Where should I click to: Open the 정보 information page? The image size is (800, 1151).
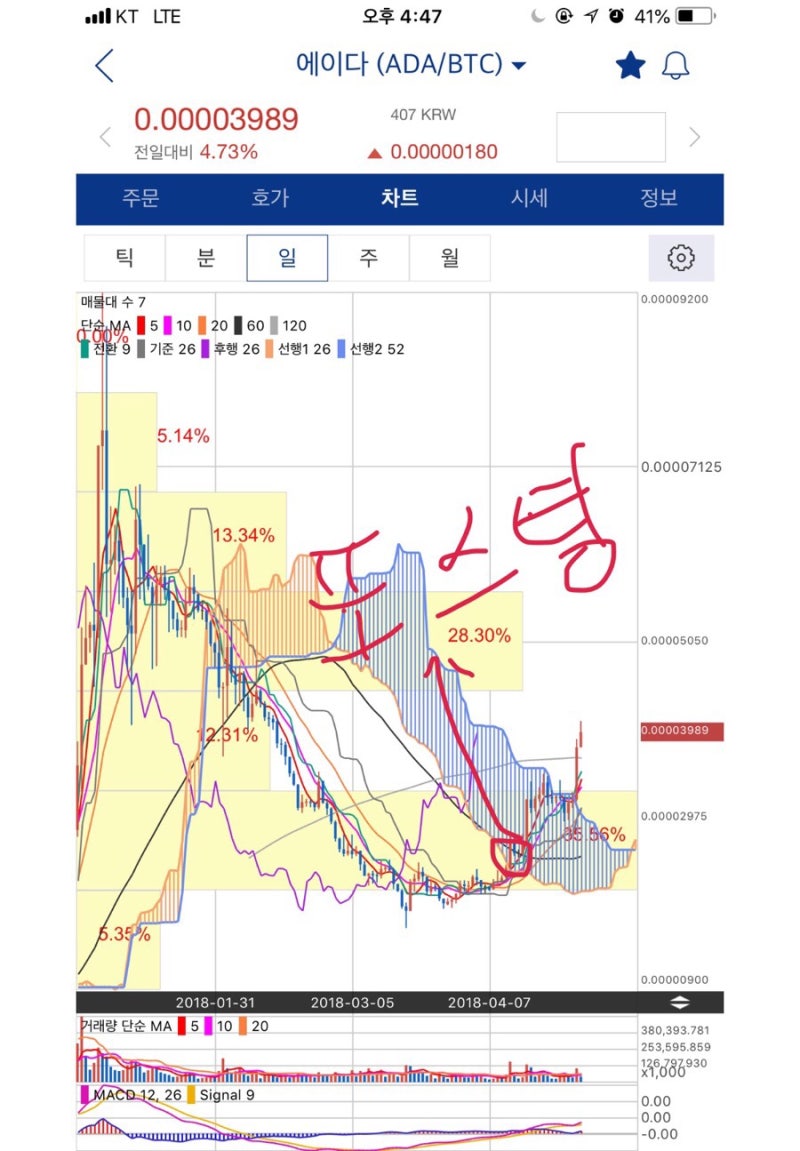tap(658, 199)
